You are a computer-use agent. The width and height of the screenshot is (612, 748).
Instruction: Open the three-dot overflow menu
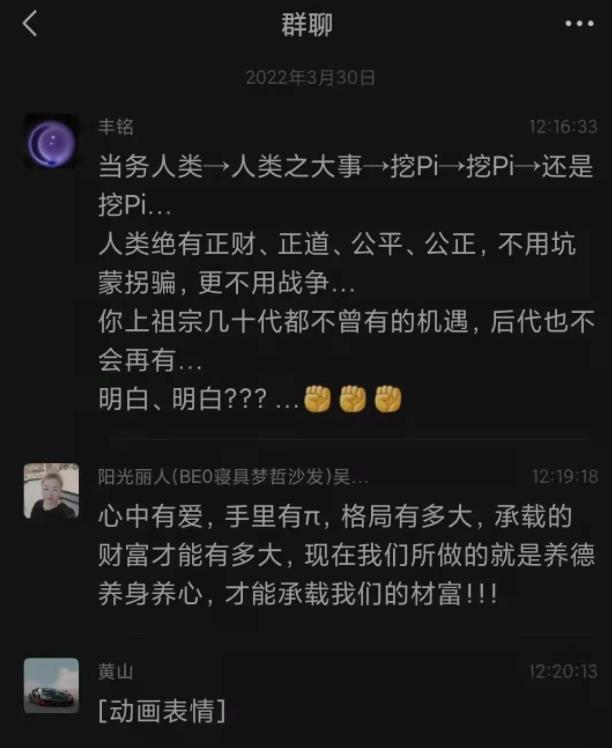click(x=579, y=25)
